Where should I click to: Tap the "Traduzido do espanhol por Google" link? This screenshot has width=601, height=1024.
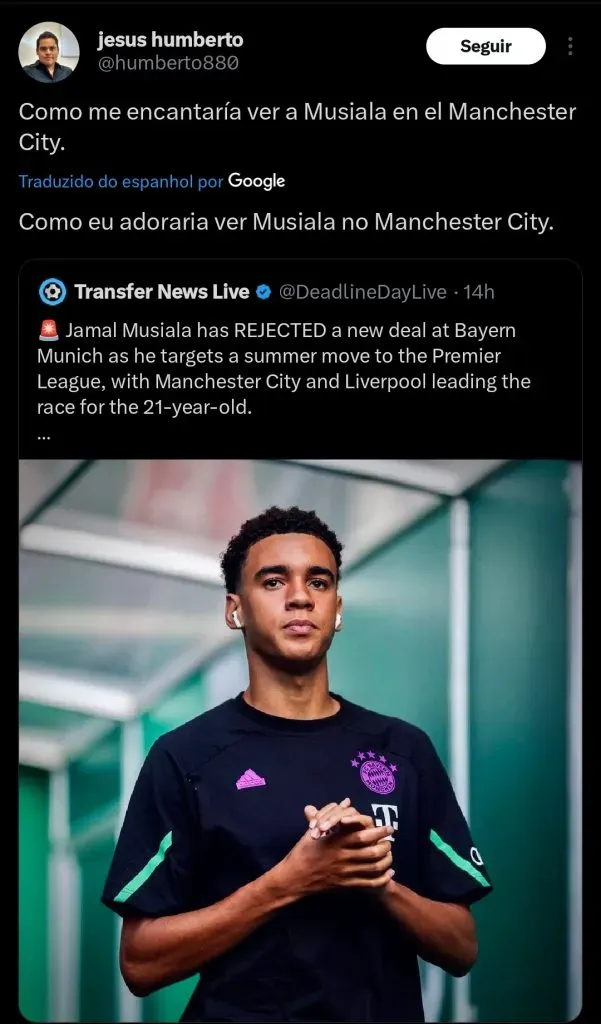tap(152, 181)
